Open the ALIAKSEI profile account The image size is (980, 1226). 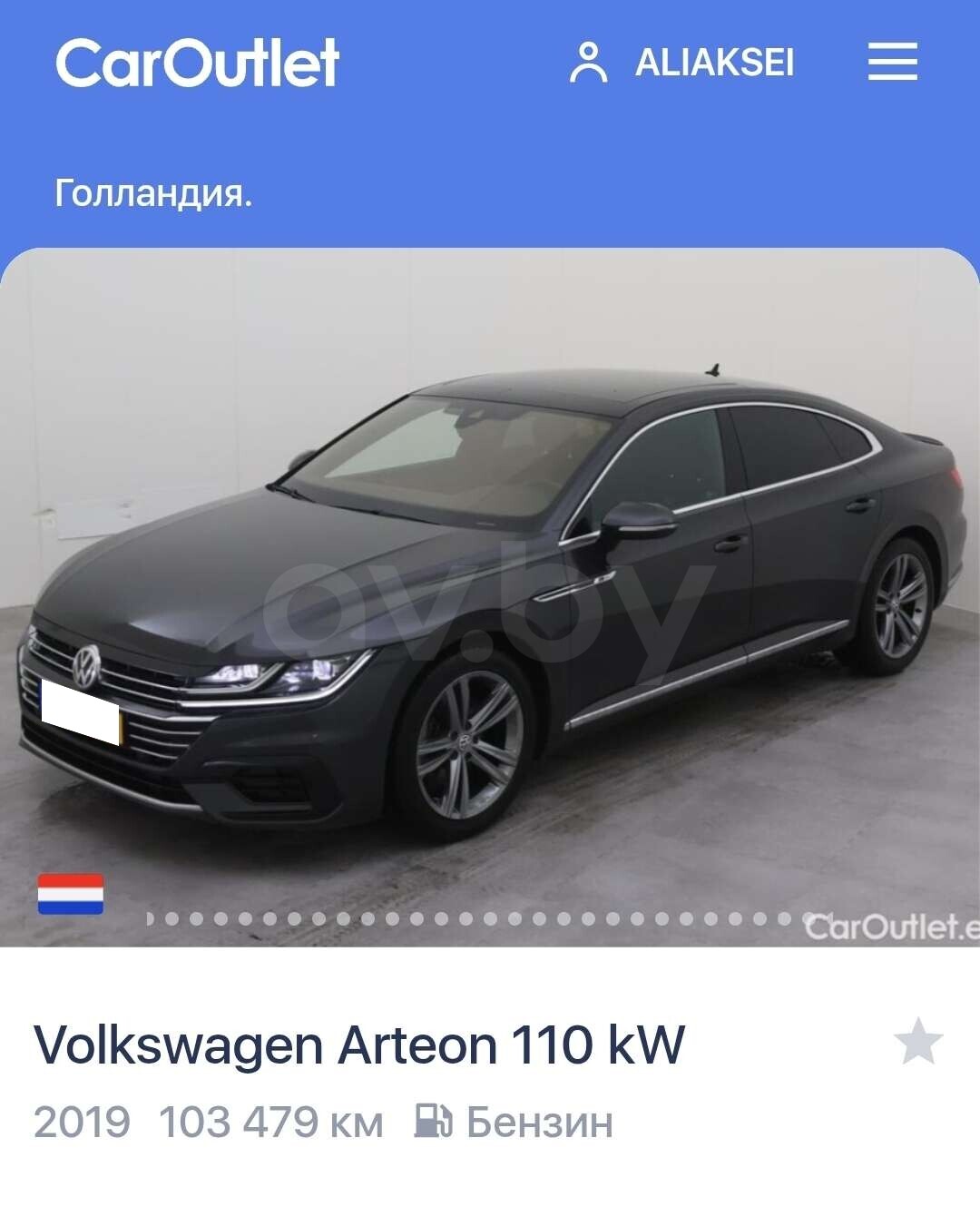(682, 63)
